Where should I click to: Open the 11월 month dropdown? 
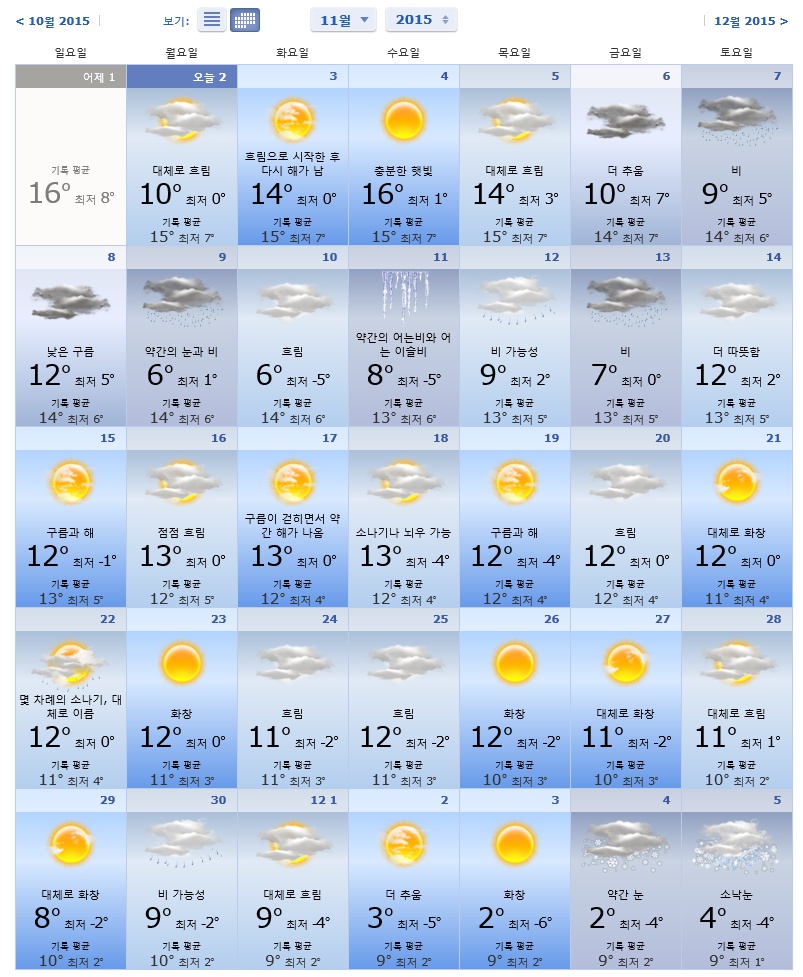343,19
